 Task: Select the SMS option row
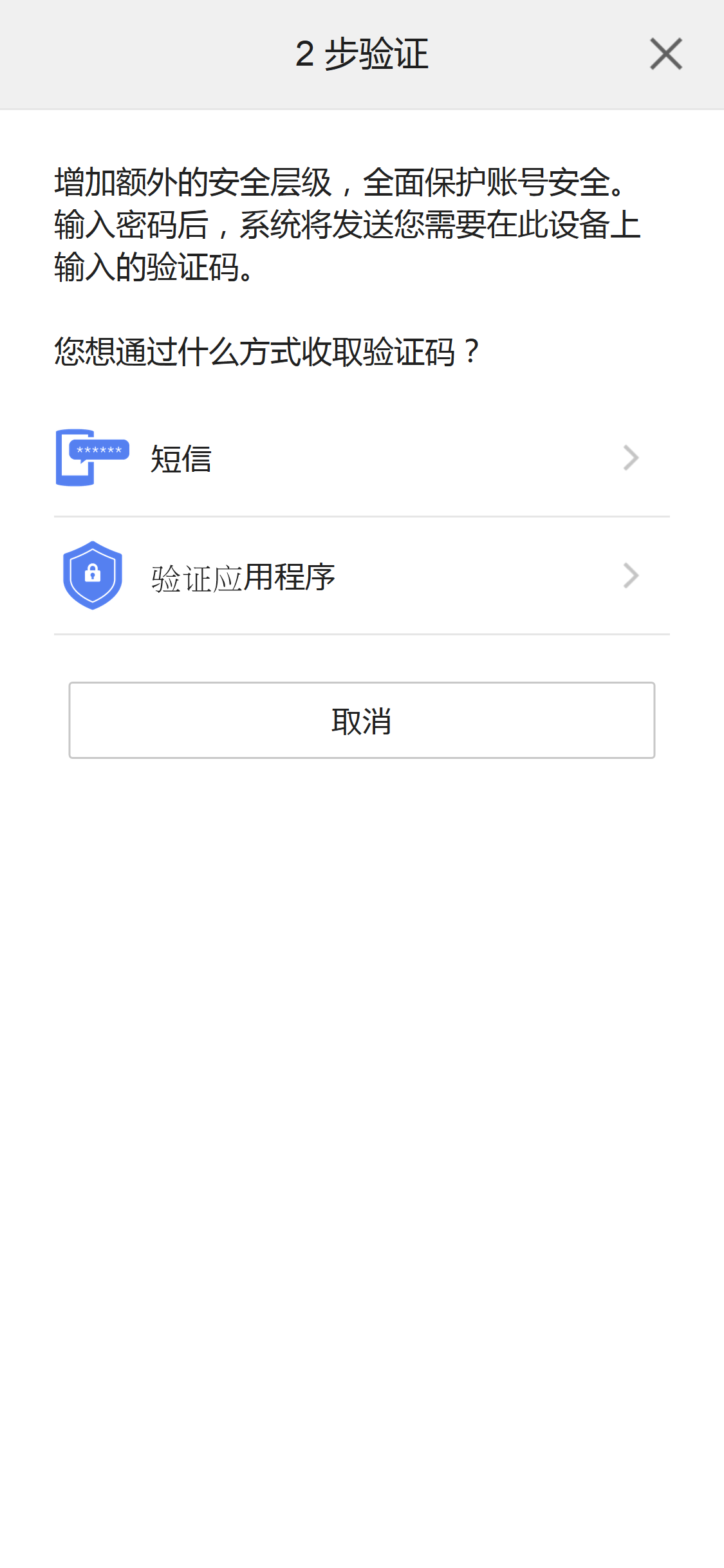(362, 457)
